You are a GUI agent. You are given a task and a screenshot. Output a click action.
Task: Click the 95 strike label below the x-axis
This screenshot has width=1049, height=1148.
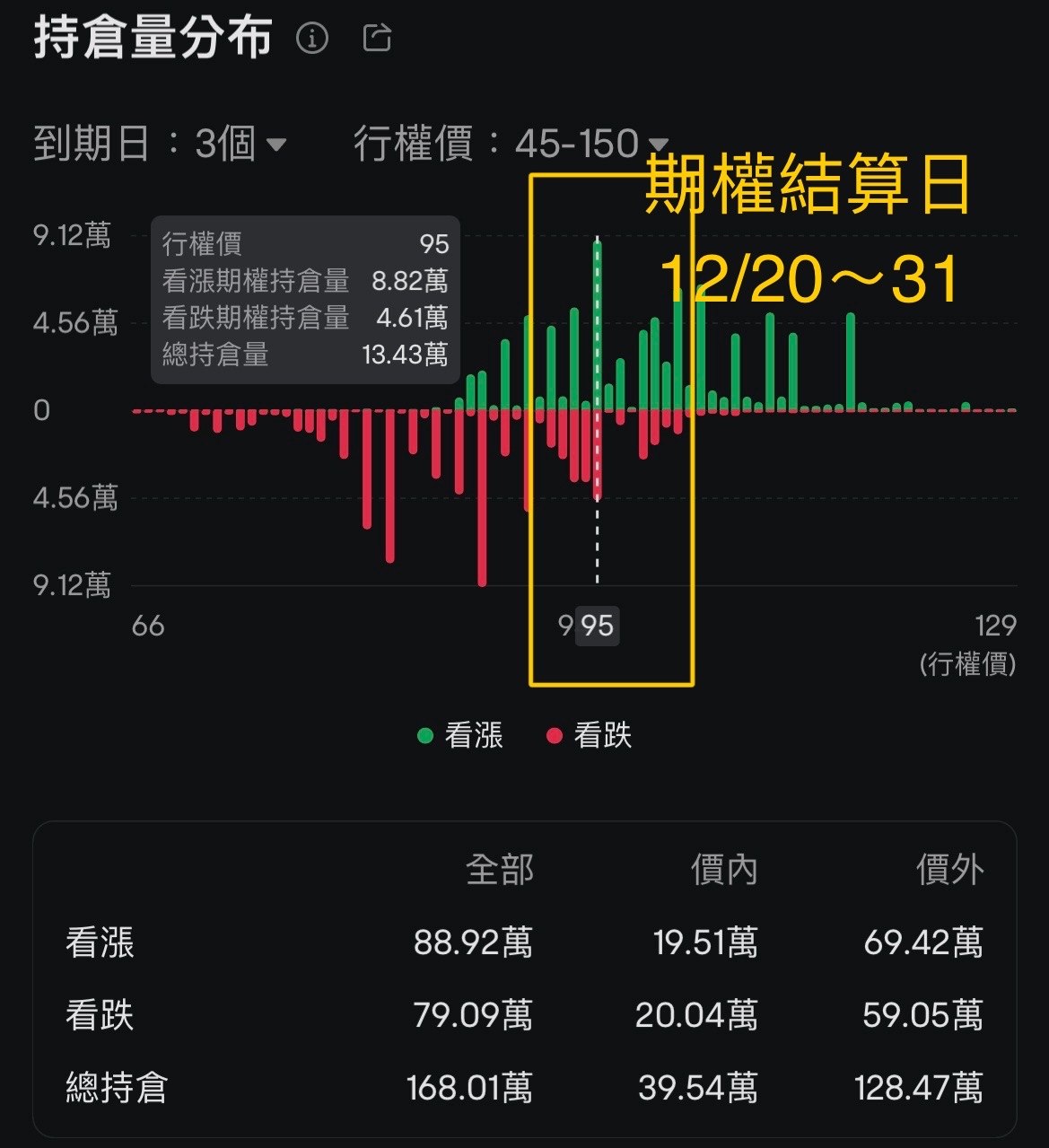click(x=599, y=626)
